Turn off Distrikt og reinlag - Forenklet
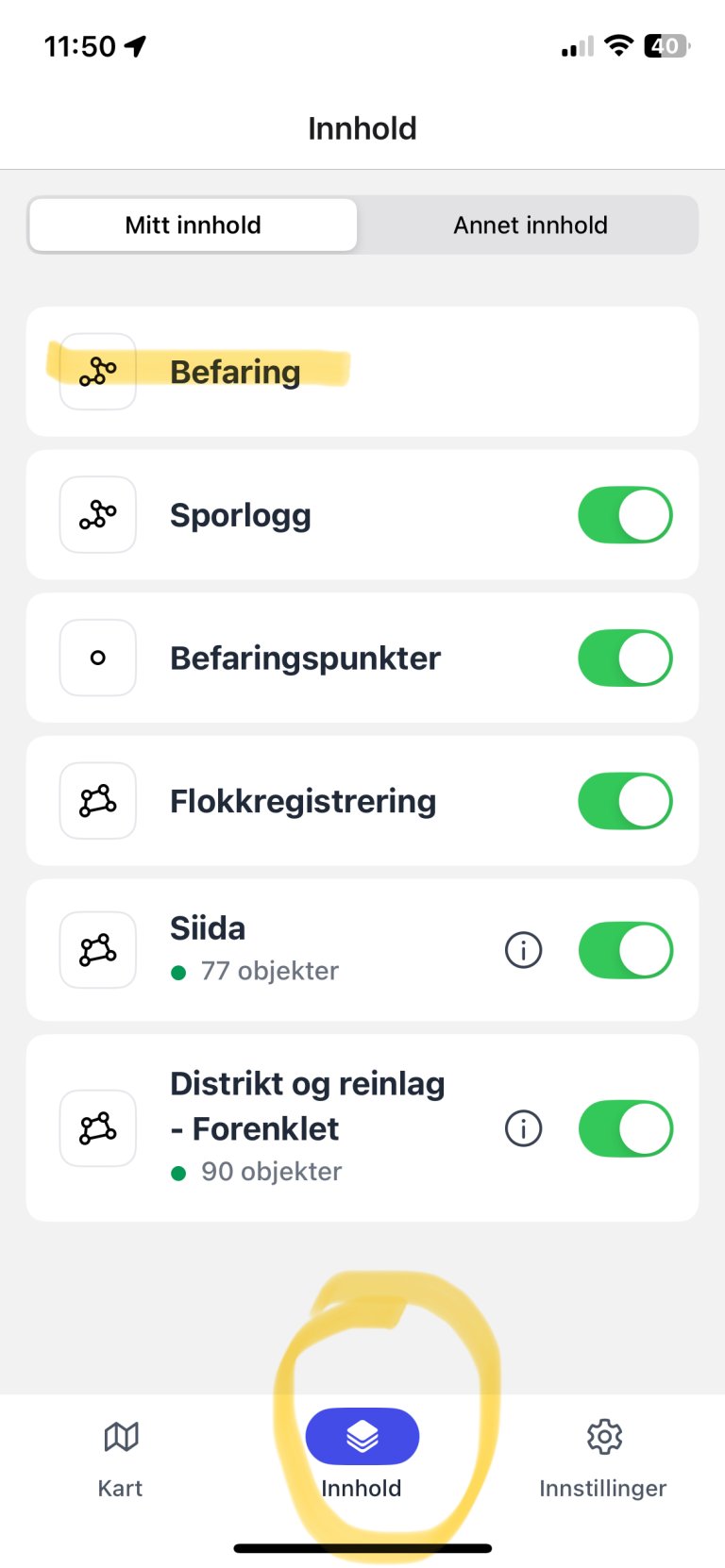This screenshot has width=725, height=1568. tap(625, 1127)
